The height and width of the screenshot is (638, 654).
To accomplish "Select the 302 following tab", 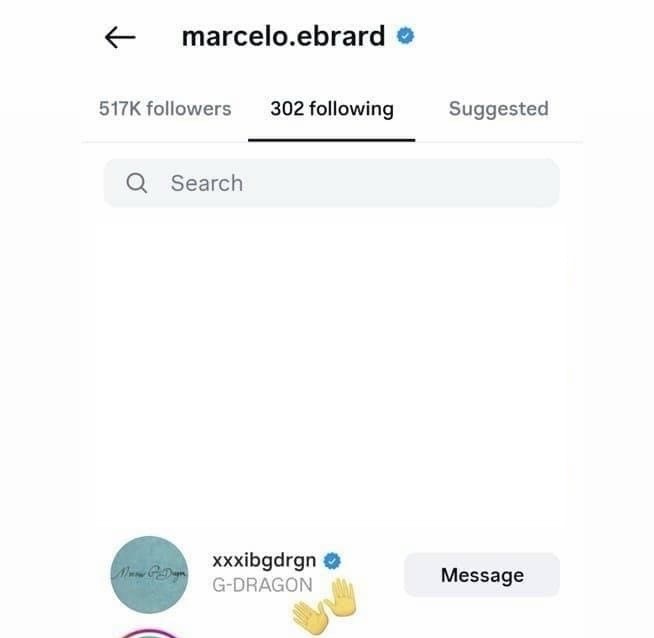I will click(332, 109).
